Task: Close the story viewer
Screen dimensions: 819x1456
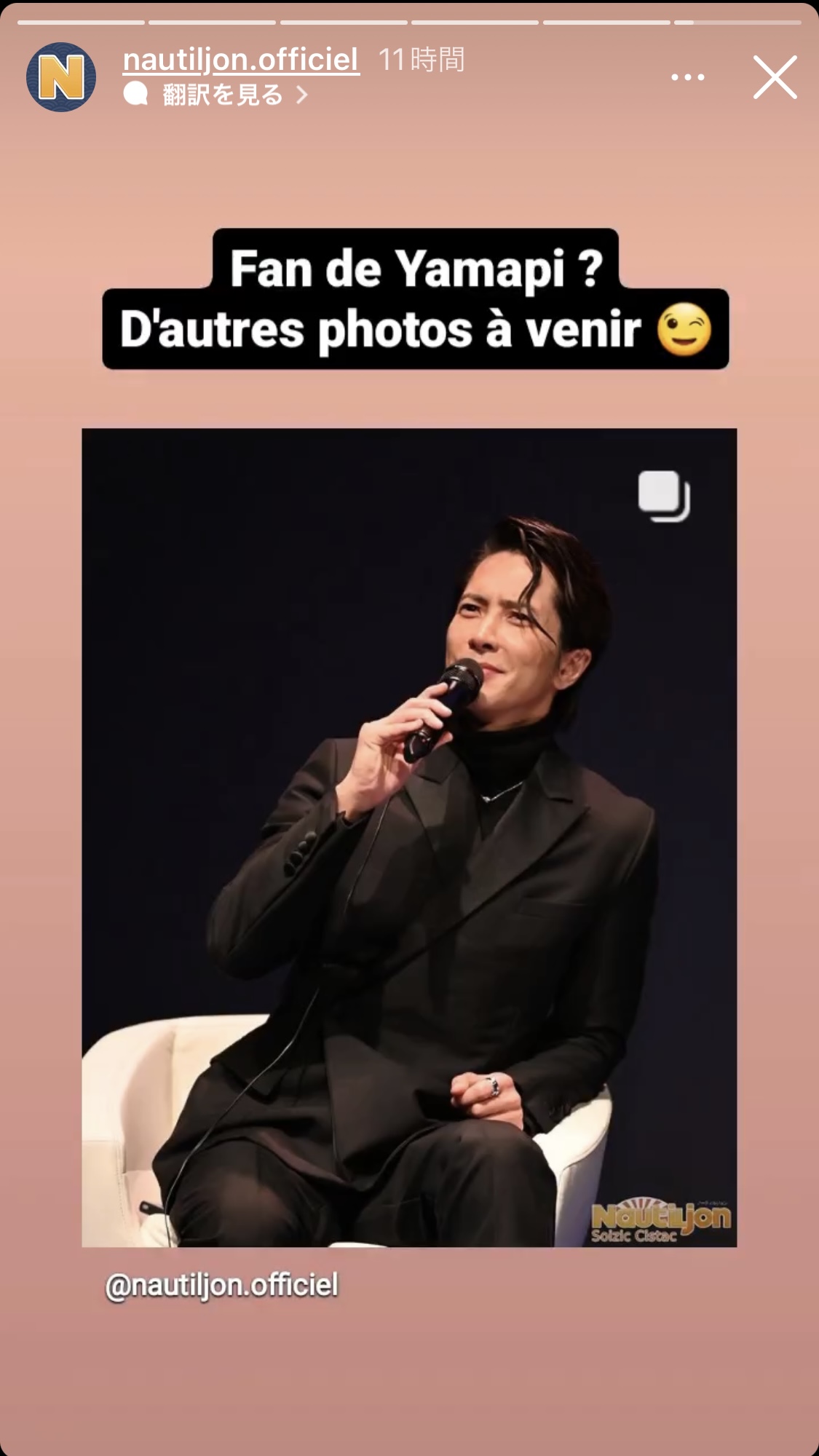Action: point(775,77)
